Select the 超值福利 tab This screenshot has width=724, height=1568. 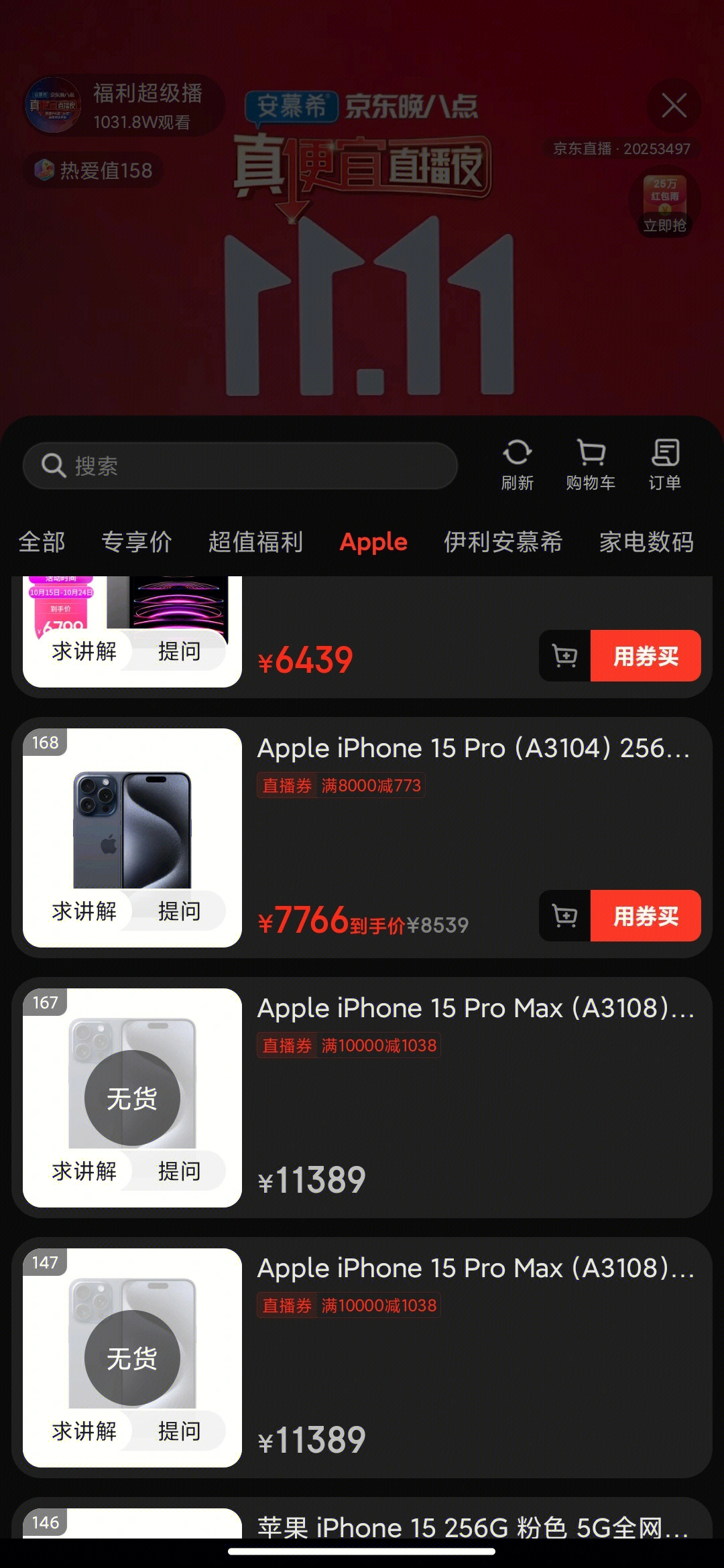pos(255,541)
